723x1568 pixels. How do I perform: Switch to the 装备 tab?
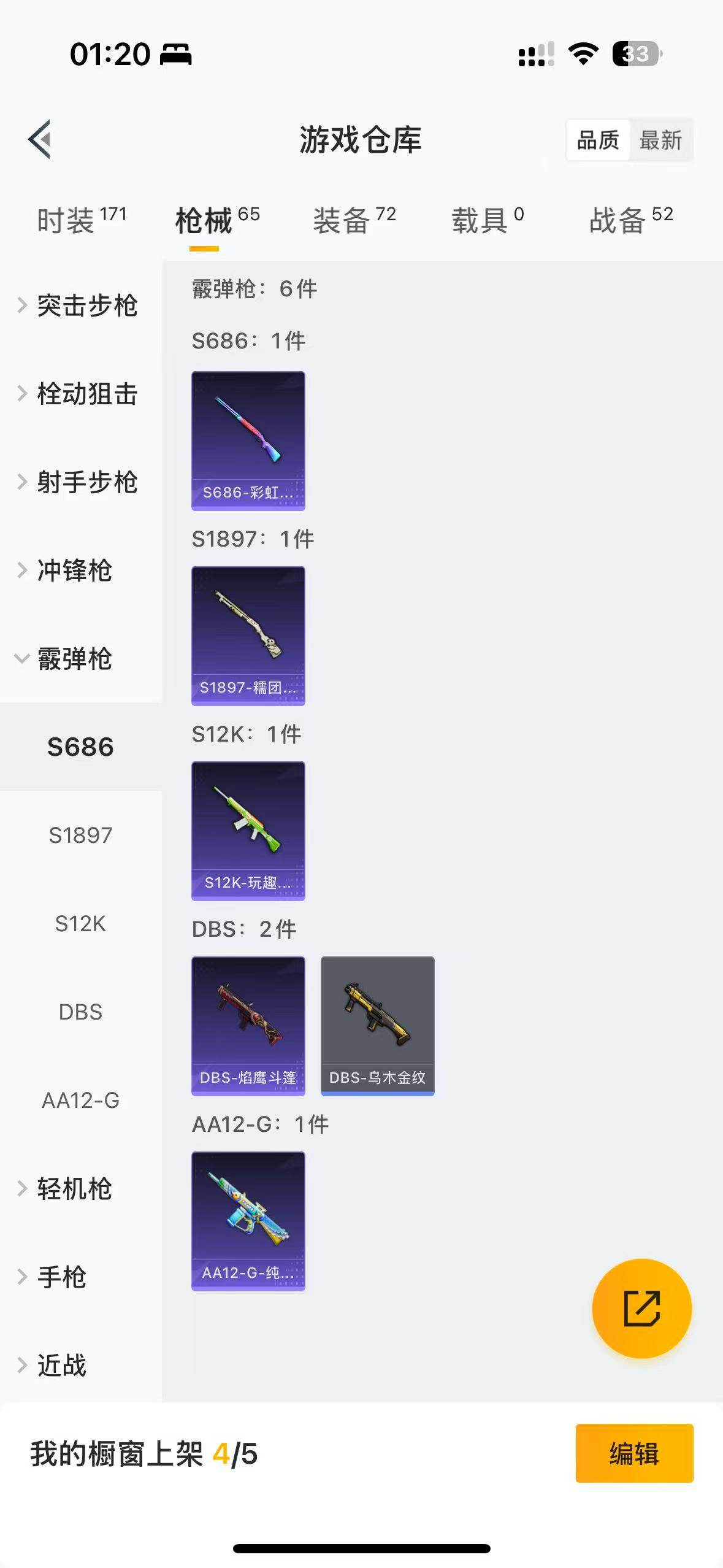pyautogui.click(x=354, y=220)
